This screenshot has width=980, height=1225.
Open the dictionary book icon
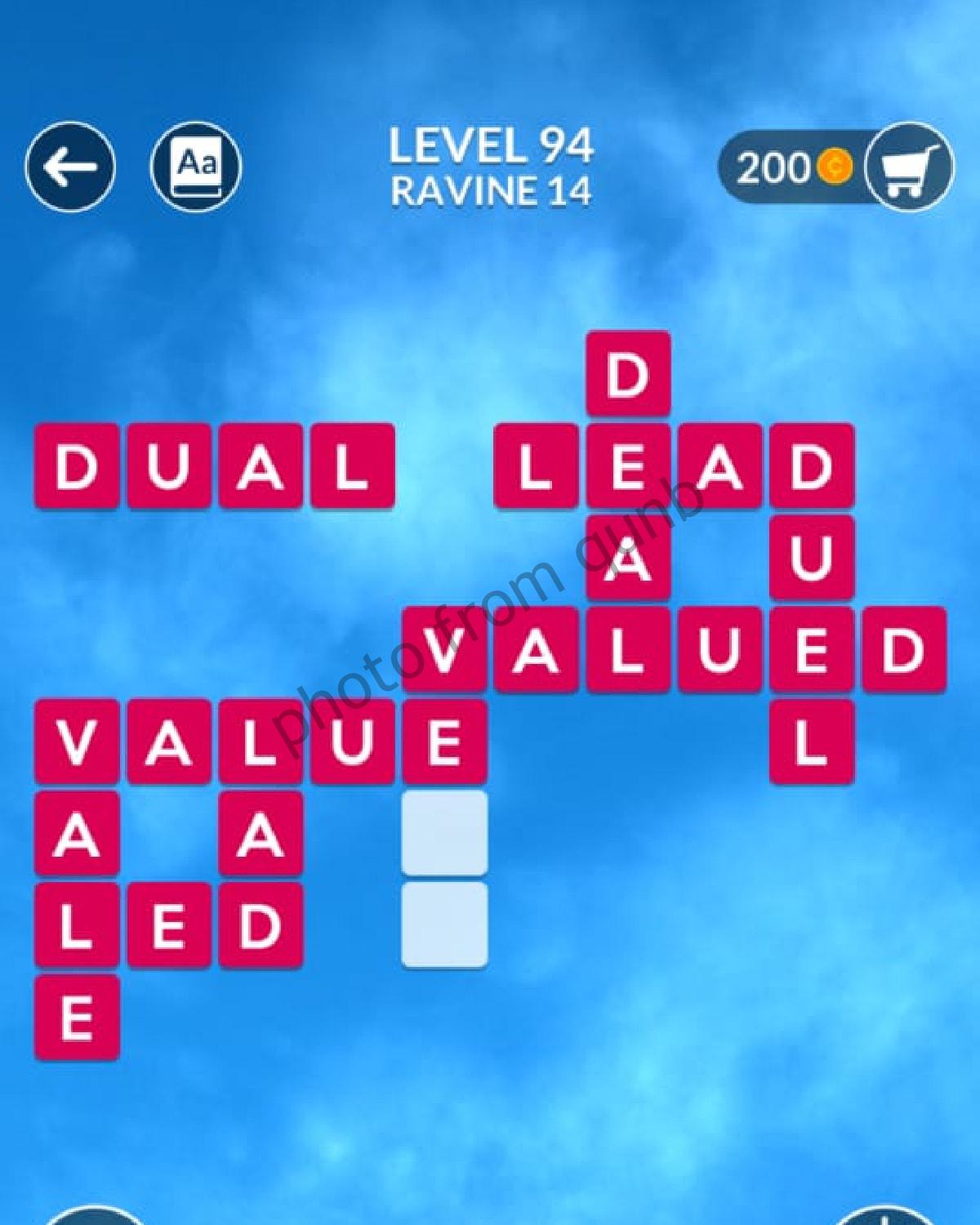tap(196, 167)
